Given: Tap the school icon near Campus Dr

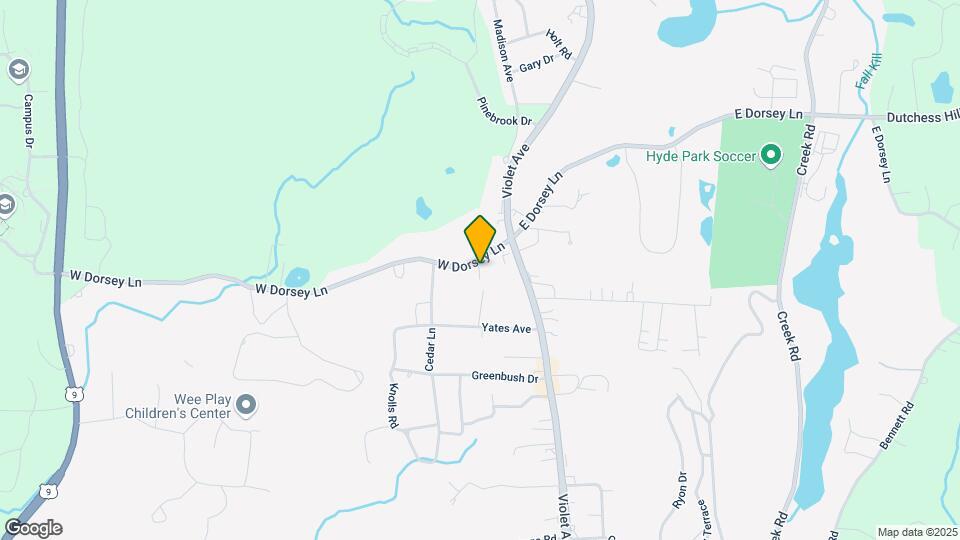Looking at the screenshot, I should pyautogui.click(x=17, y=70).
